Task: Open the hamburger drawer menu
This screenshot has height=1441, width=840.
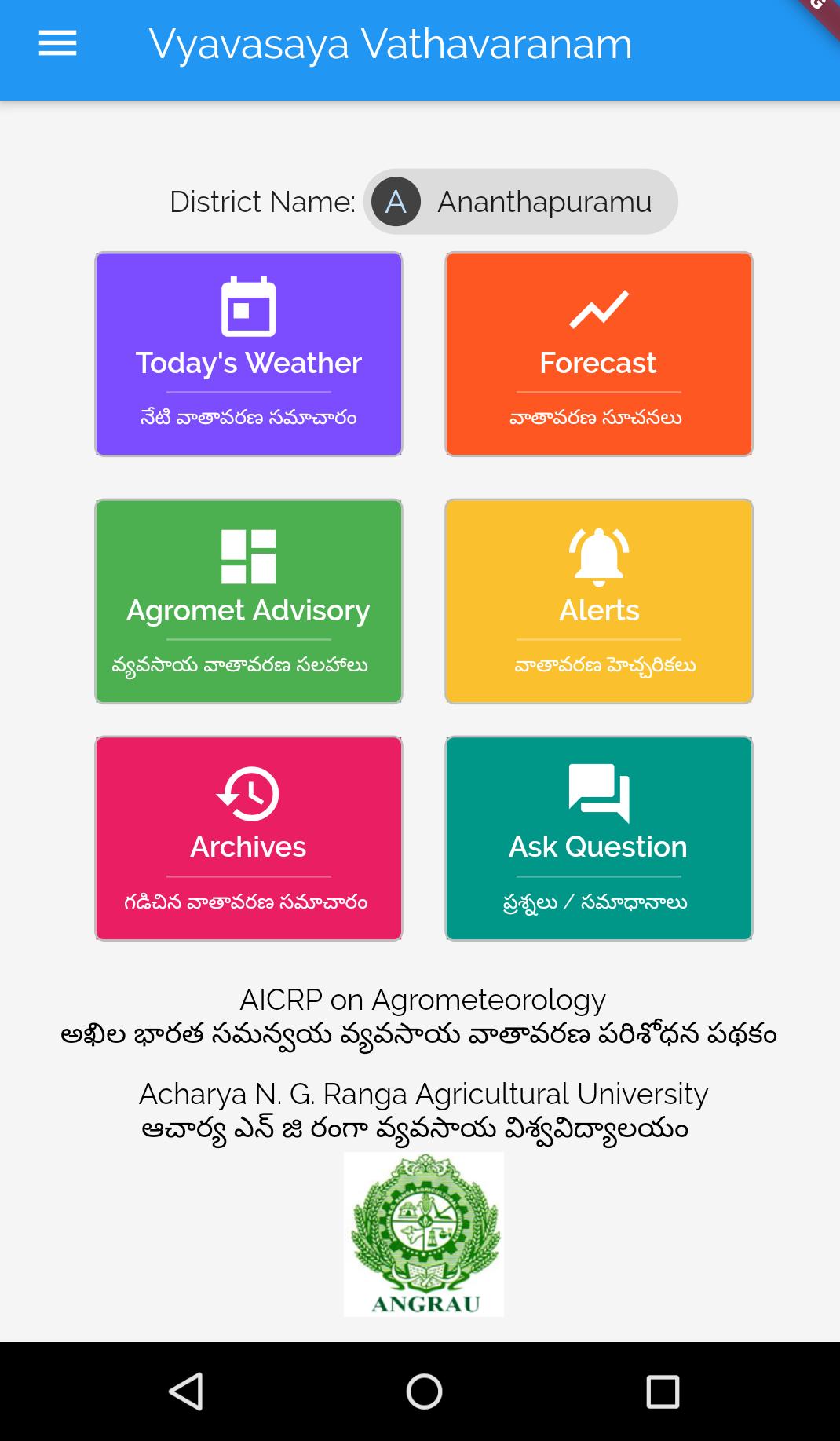Action: [57, 43]
